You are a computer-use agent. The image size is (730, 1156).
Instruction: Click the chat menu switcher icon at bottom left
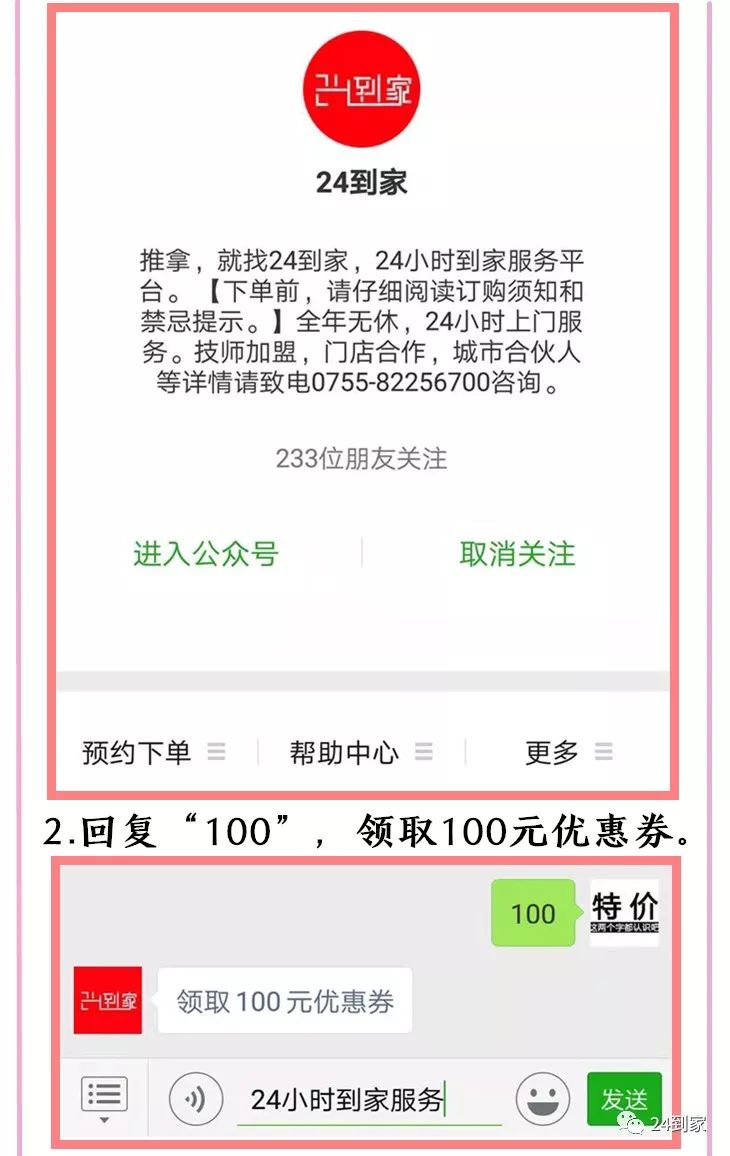[x=104, y=1093]
